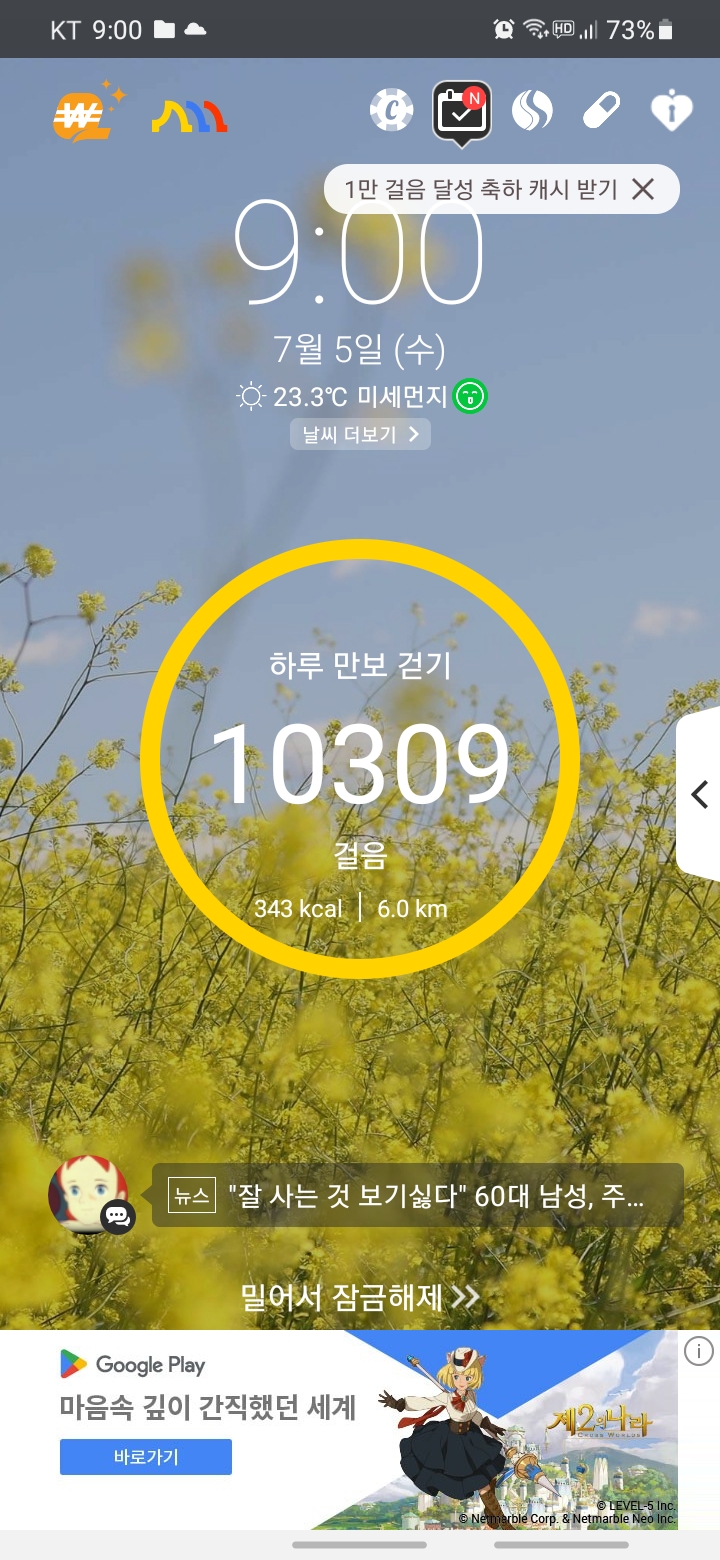The width and height of the screenshot is (720, 1560).
Task: Open the heart info icon
Action: point(671,111)
